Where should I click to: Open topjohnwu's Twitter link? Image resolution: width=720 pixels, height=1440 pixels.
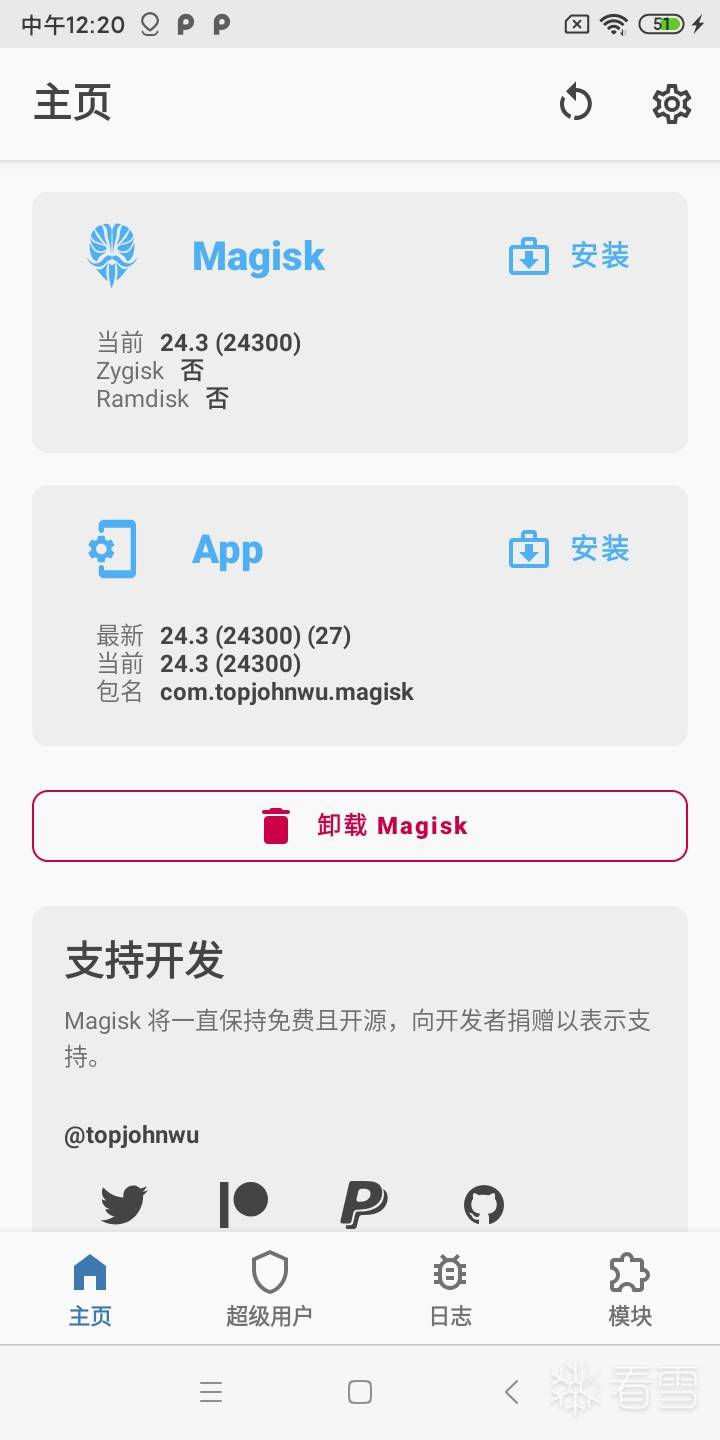coord(124,1204)
